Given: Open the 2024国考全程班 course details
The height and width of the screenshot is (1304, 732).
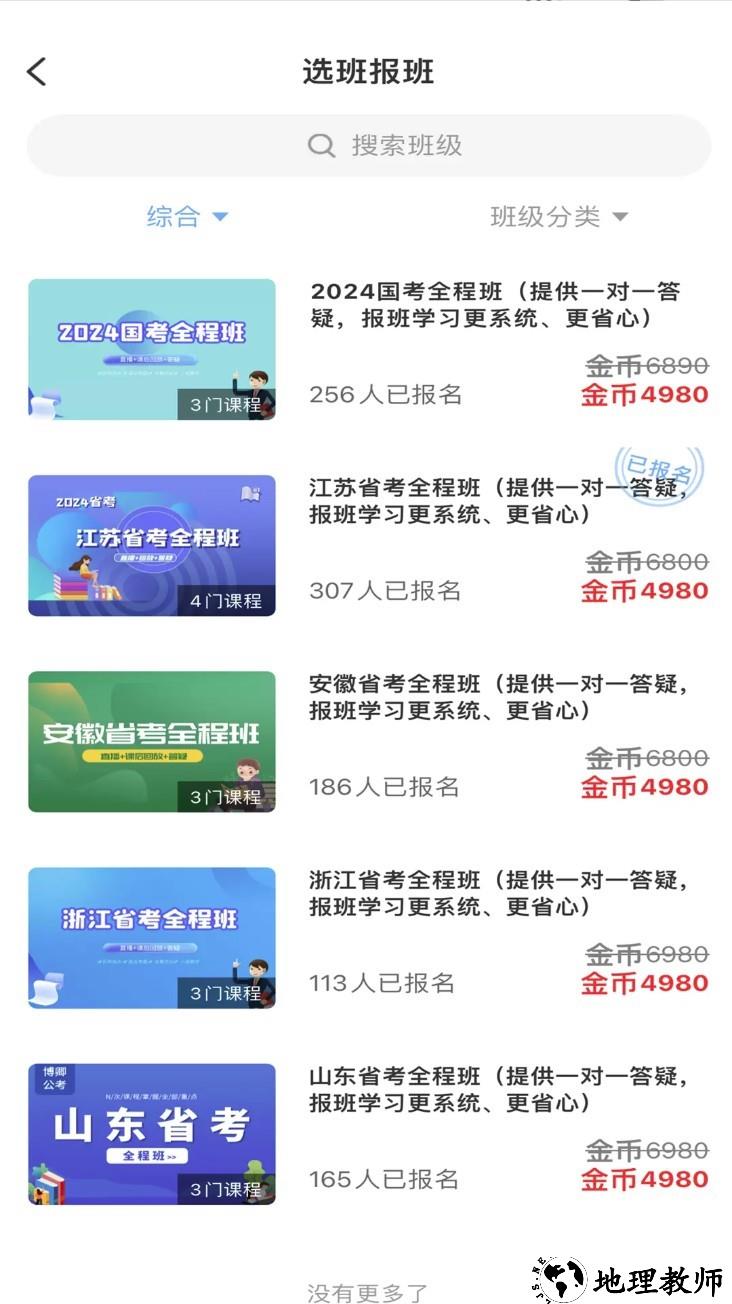Looking at the screenshot, I should click(x=494, y=305).
